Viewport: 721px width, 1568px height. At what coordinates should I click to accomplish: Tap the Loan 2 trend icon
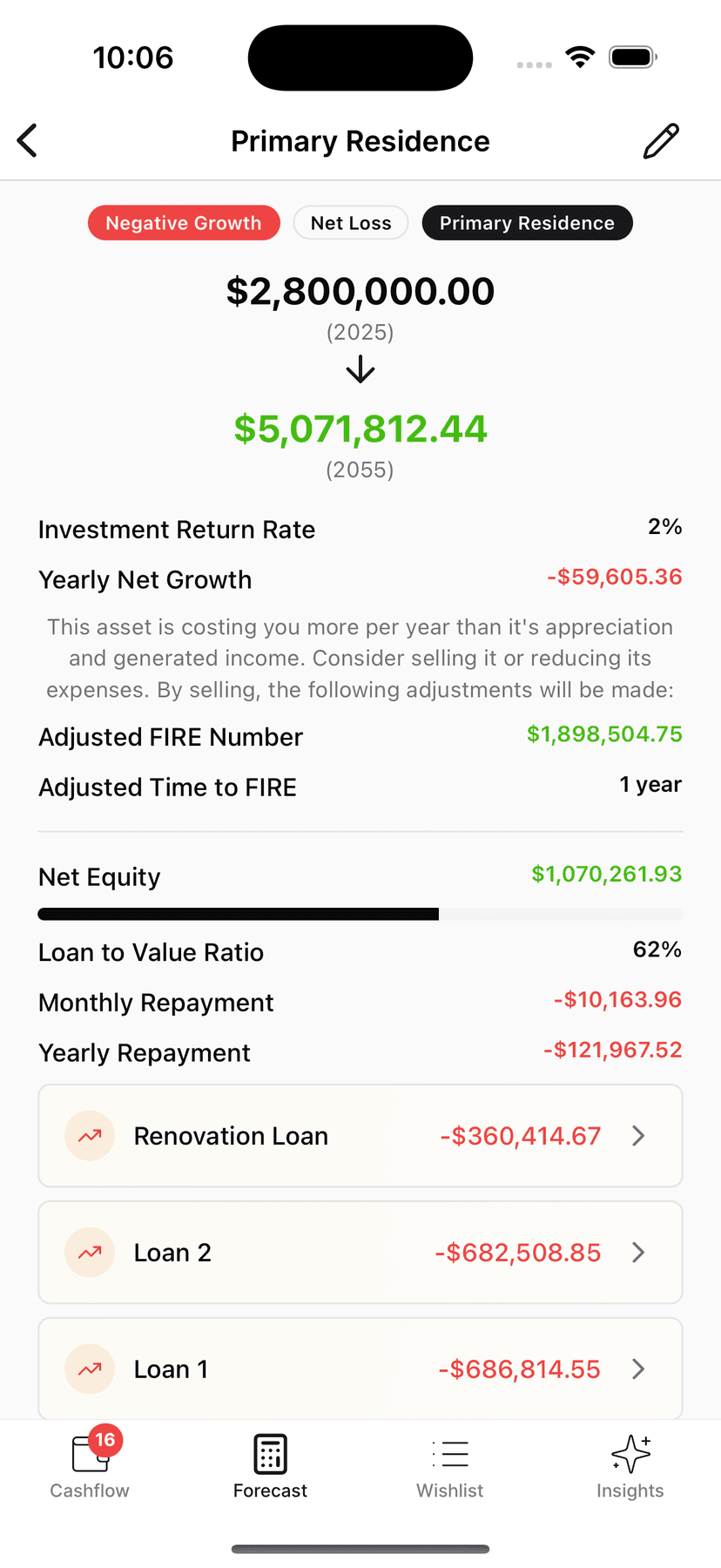point(90,1253)
